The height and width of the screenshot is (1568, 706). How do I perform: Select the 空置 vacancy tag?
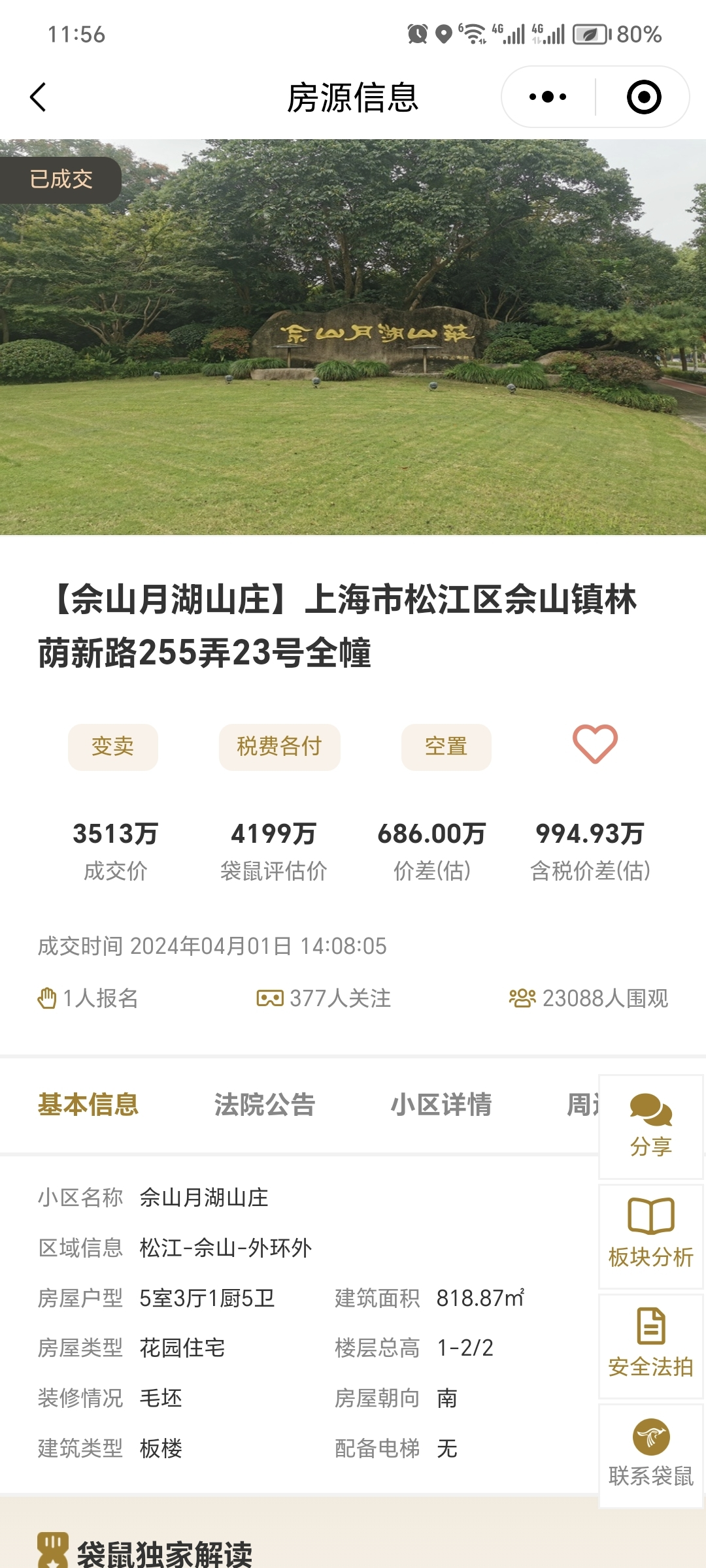446,747
